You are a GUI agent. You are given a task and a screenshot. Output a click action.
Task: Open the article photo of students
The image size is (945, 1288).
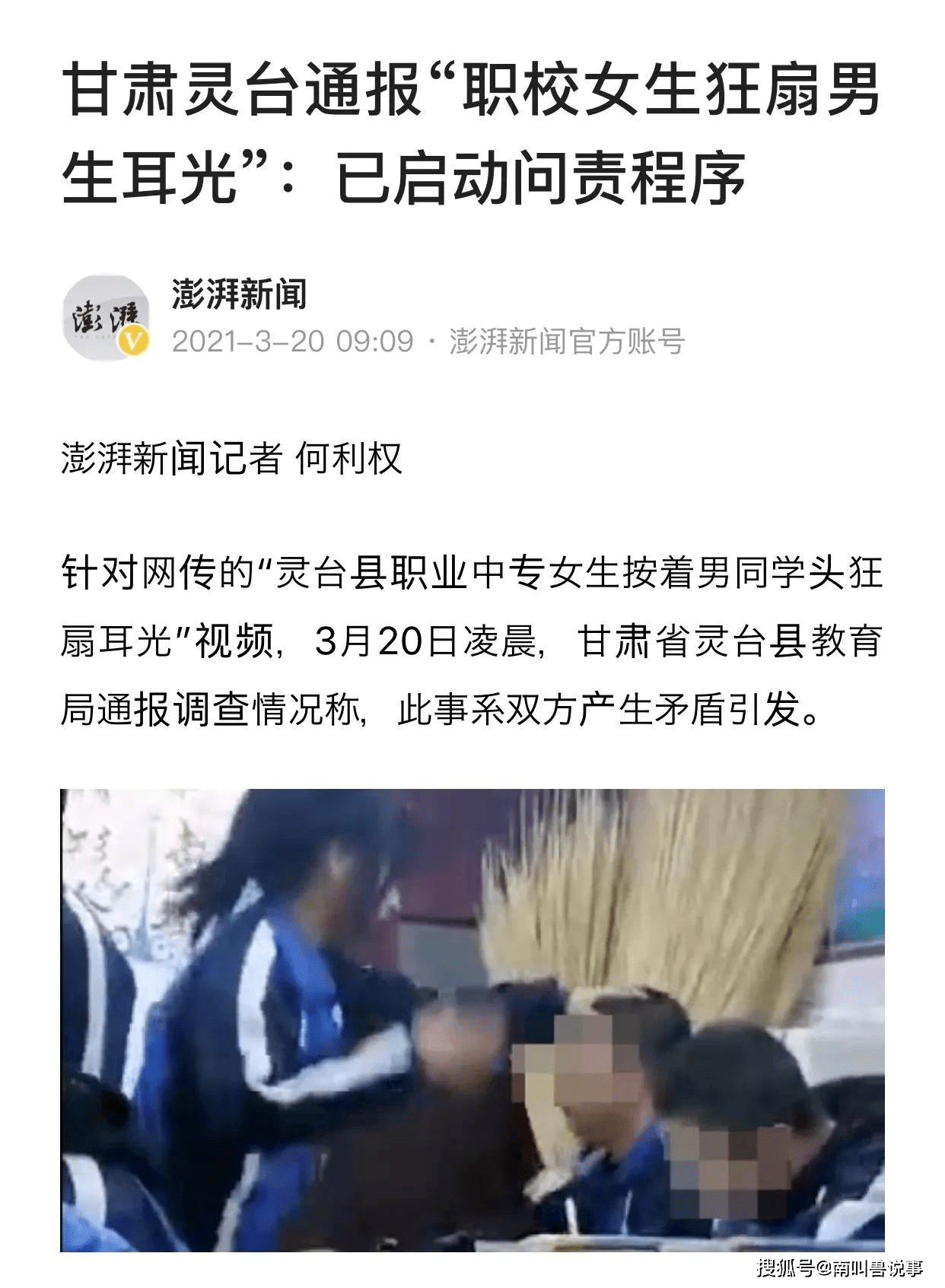(x=472, y=1020)
